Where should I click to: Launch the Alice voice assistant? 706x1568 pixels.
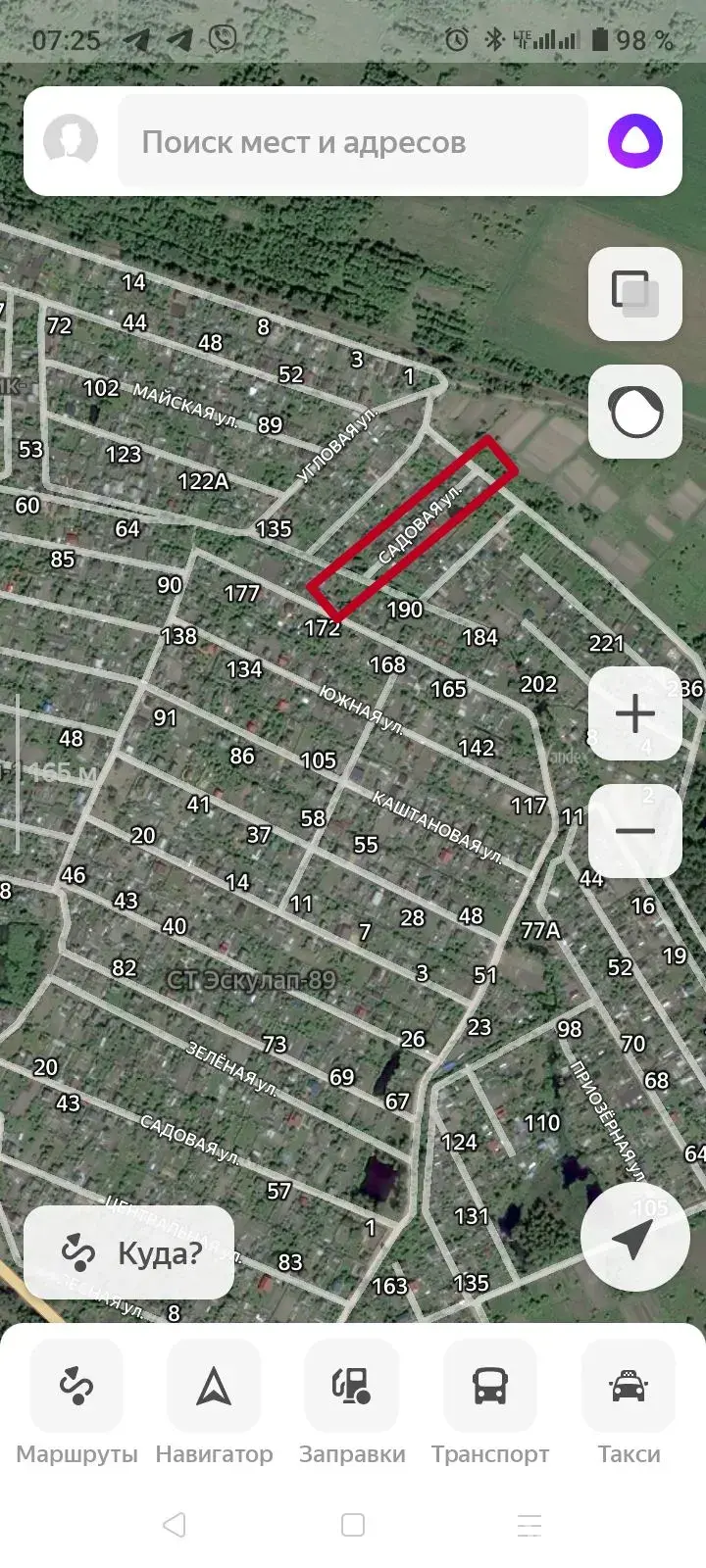(x=634, y=141)
